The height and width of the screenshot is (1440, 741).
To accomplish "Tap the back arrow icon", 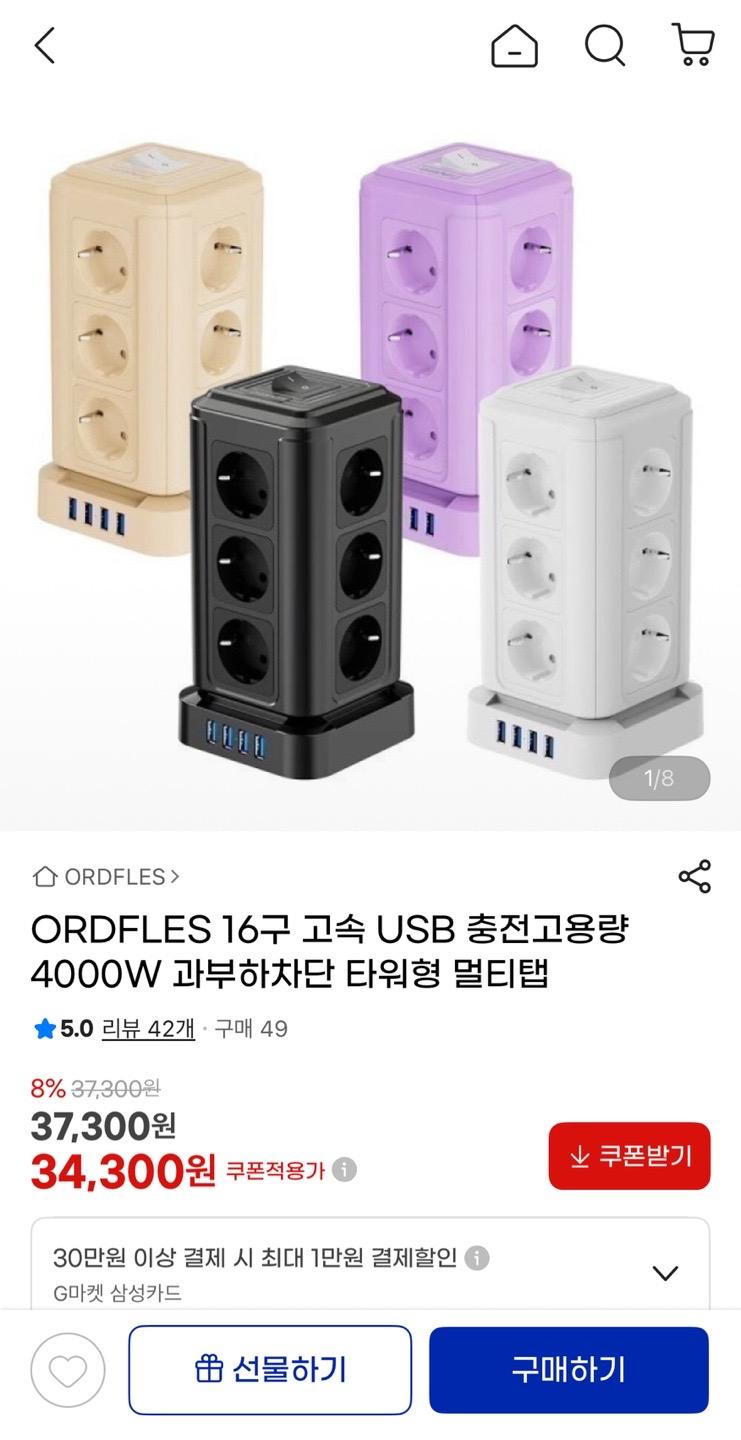I will pos(44,46).
